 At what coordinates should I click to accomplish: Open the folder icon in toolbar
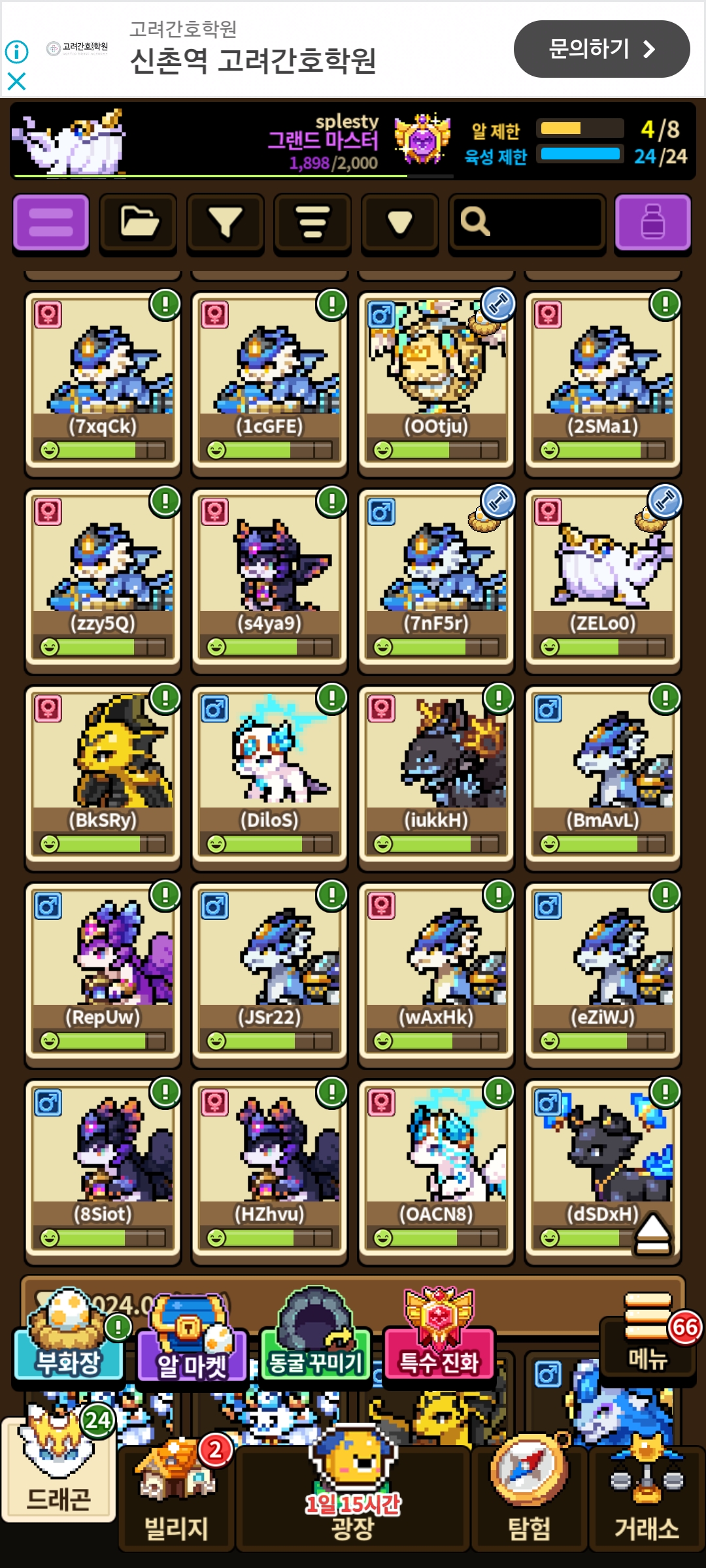[x=138, y=222]
